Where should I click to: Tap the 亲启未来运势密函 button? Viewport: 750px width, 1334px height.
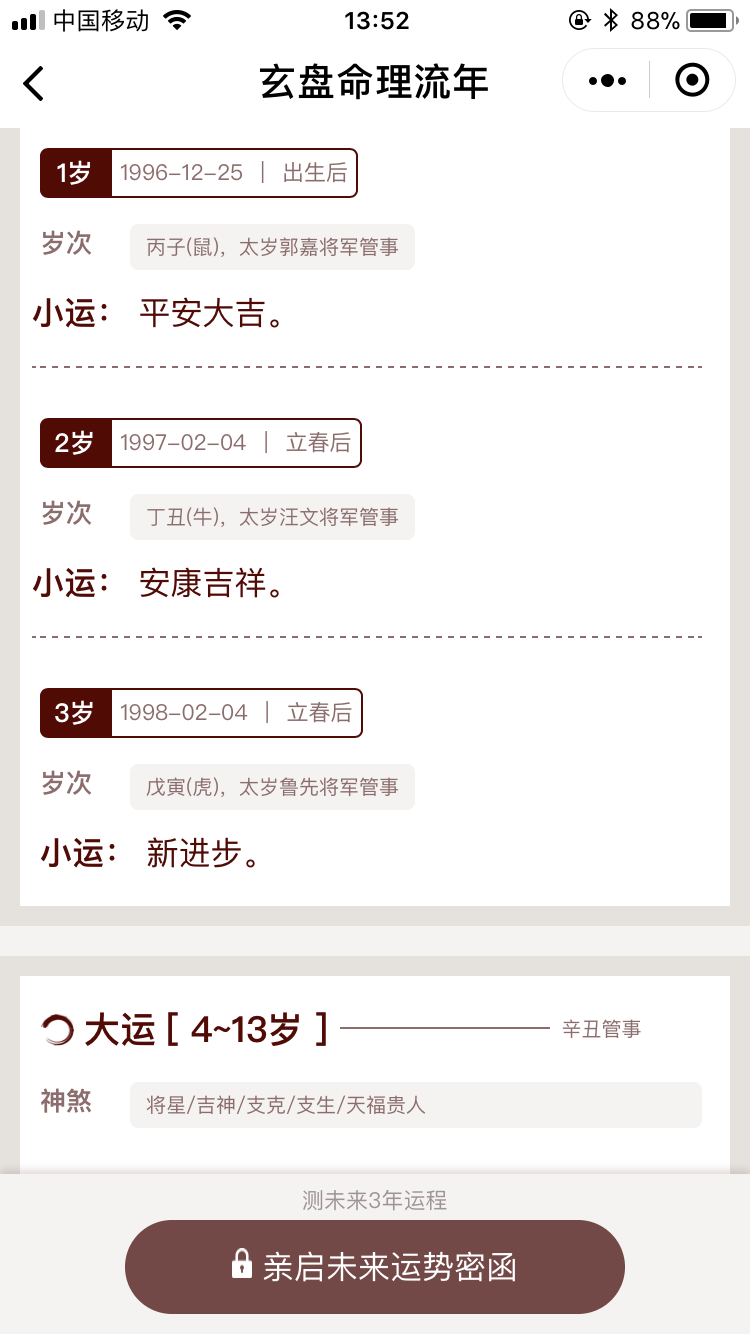[375, 1267]
